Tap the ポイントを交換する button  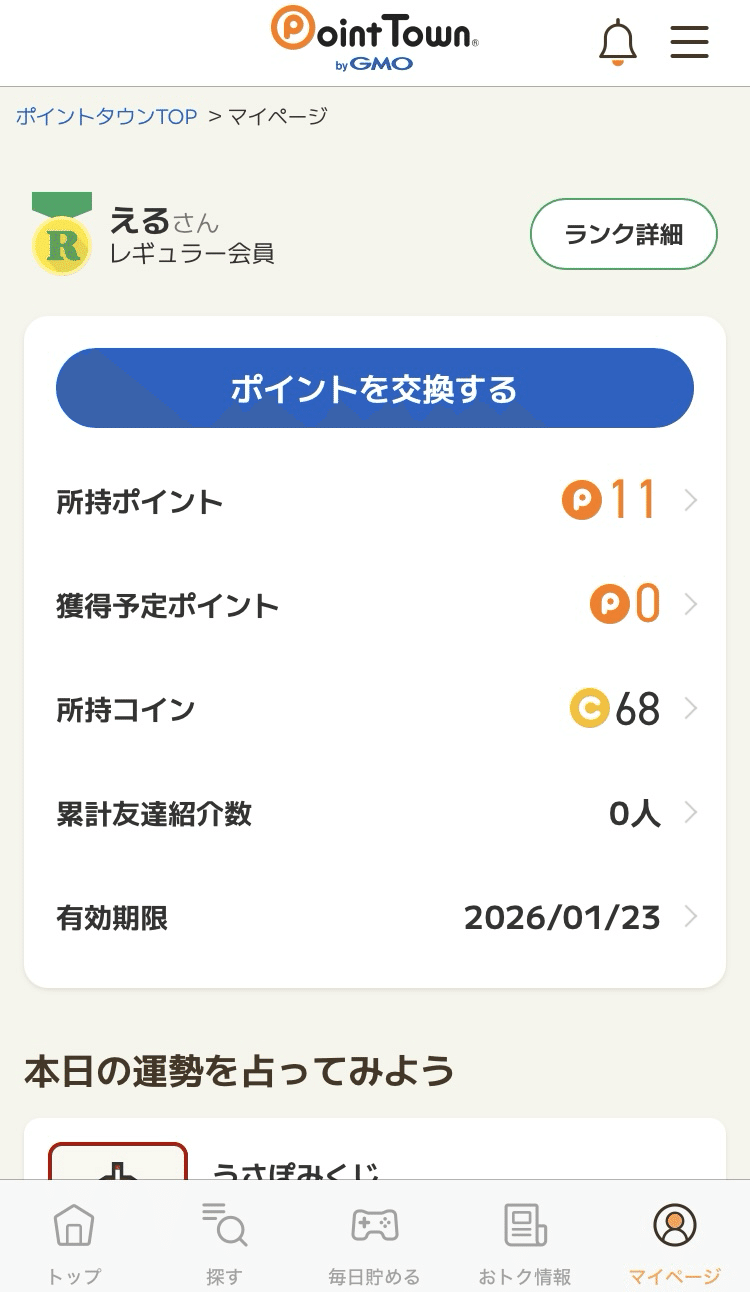click(x=374, y=389)
